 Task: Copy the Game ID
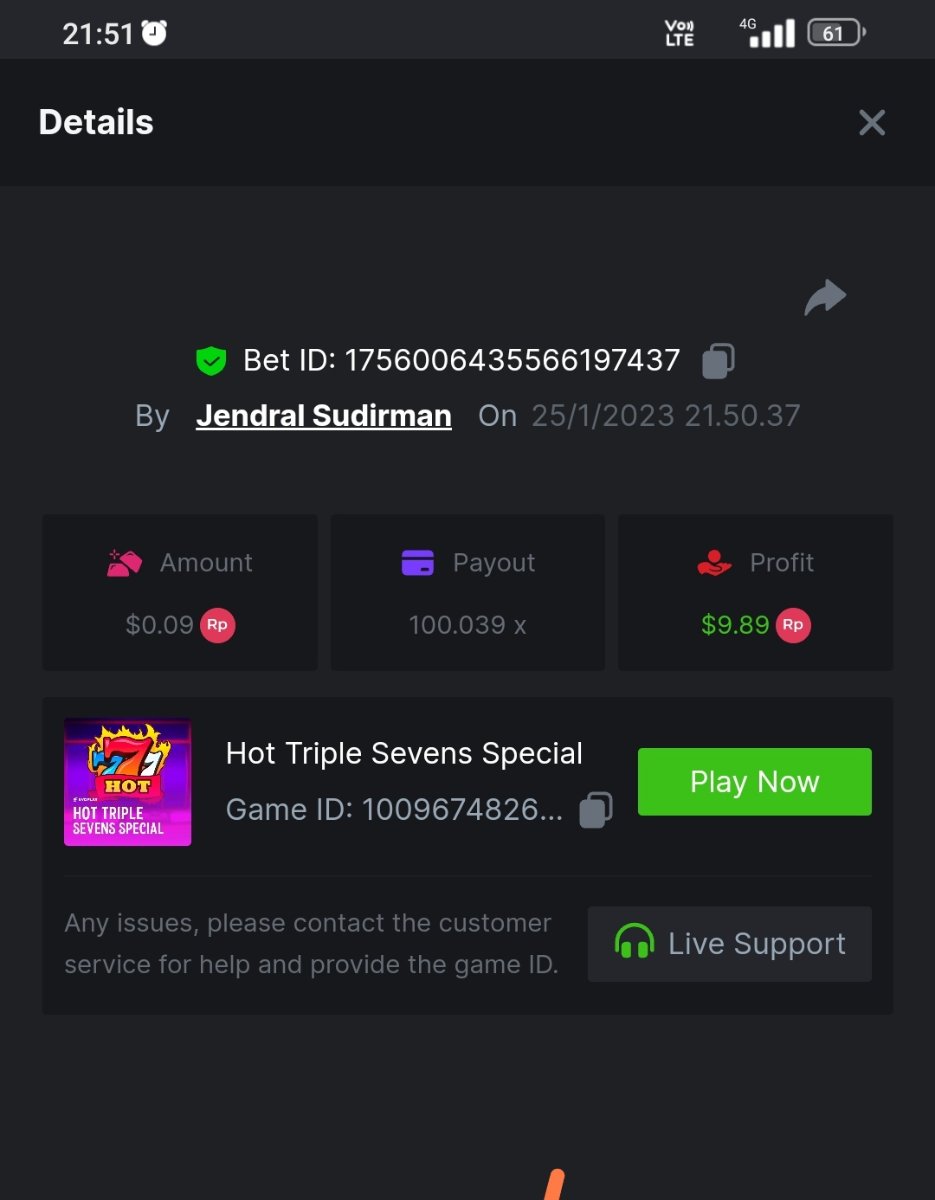[x=596, y=810]
